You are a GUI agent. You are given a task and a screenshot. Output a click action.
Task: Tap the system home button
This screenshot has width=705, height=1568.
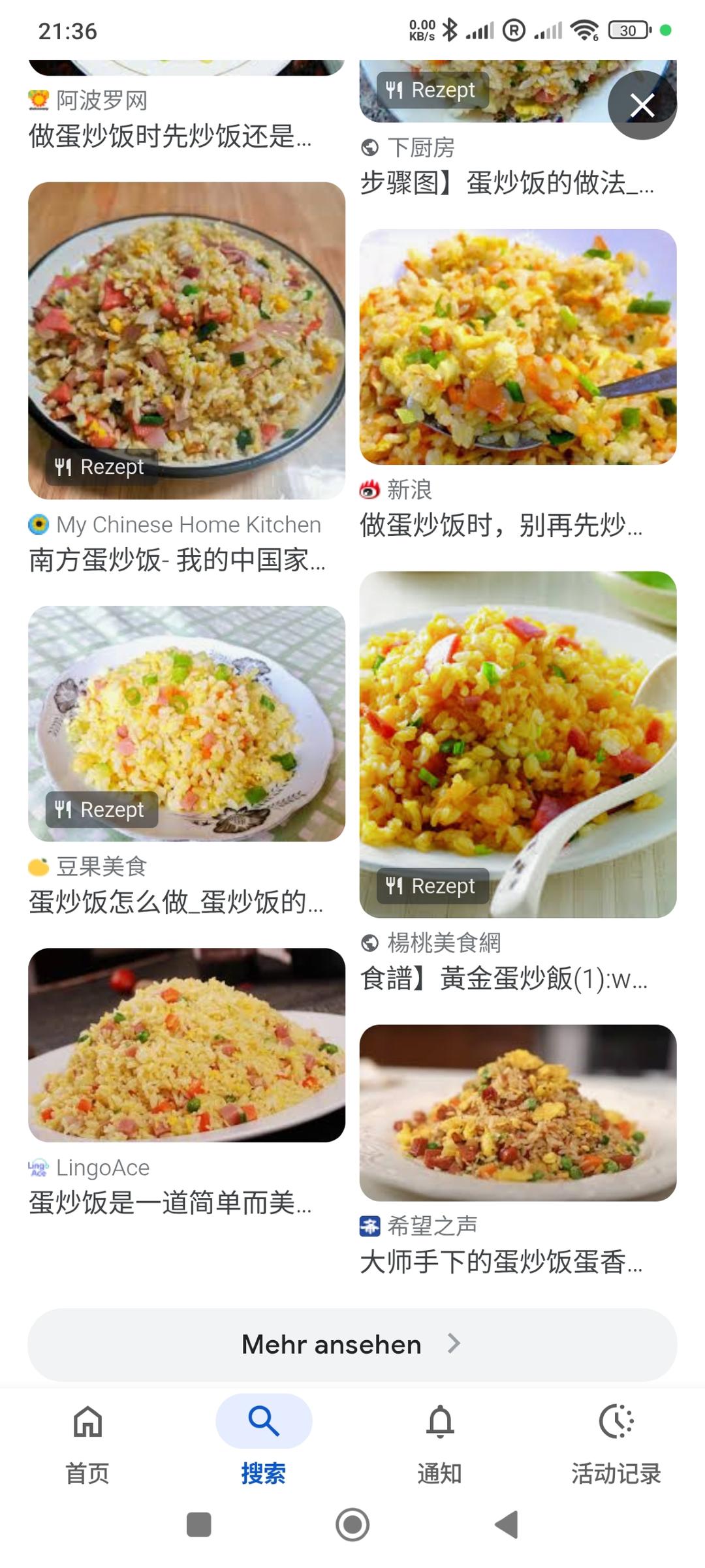tap(352, 1525)
